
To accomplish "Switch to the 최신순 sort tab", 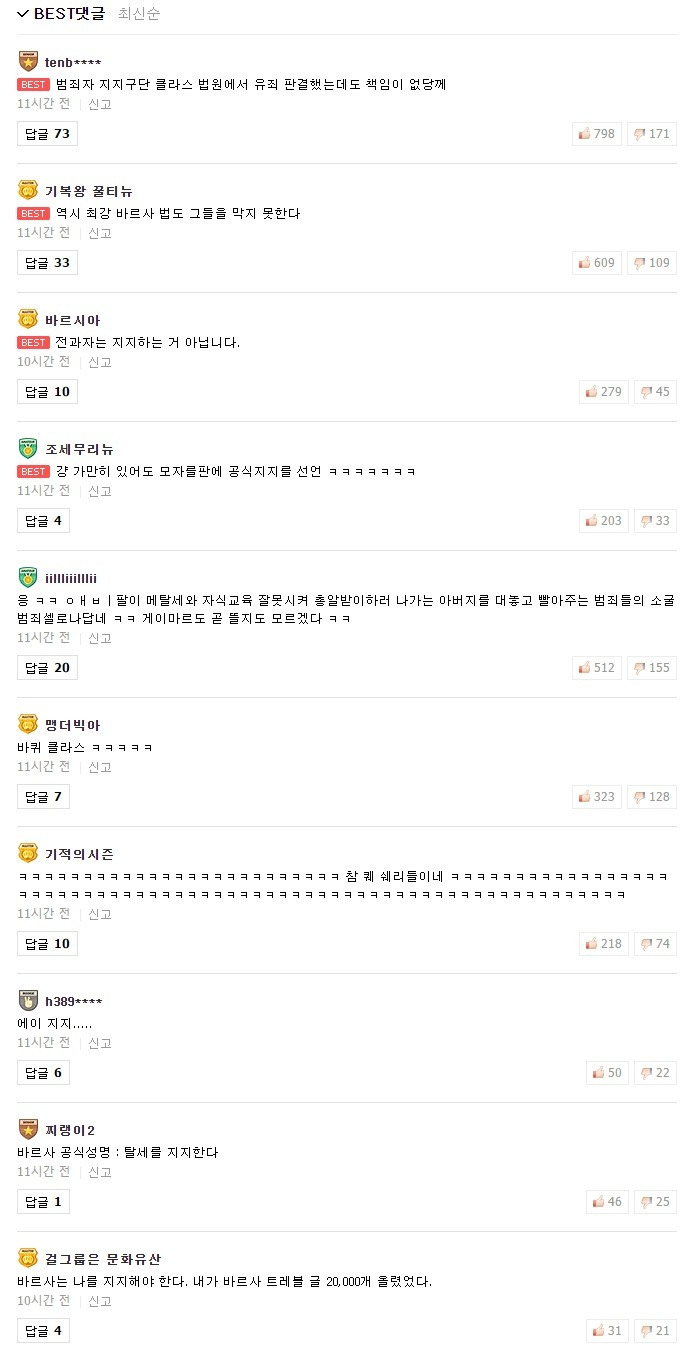I will point(139,14).
